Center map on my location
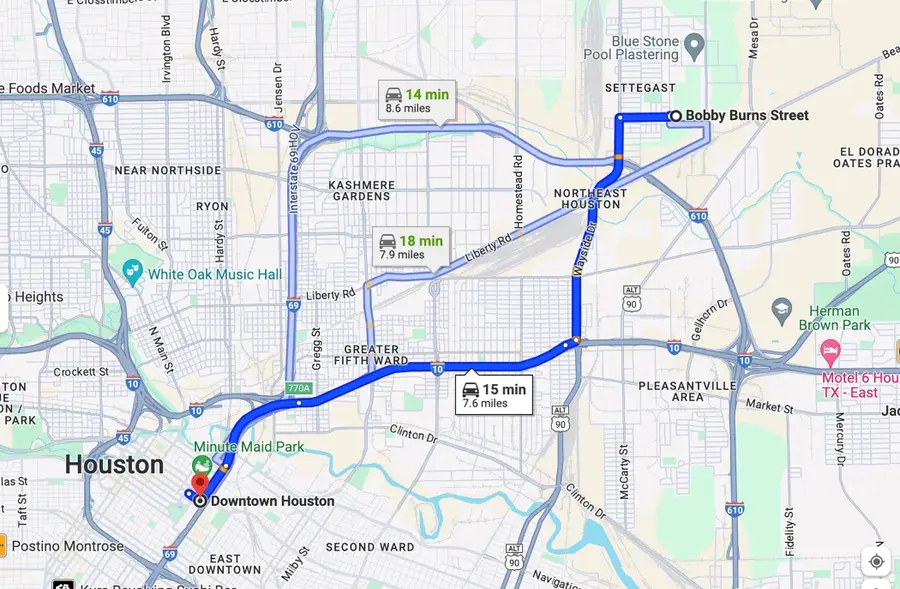The image size is (900, 589). (x=876, y=561)
